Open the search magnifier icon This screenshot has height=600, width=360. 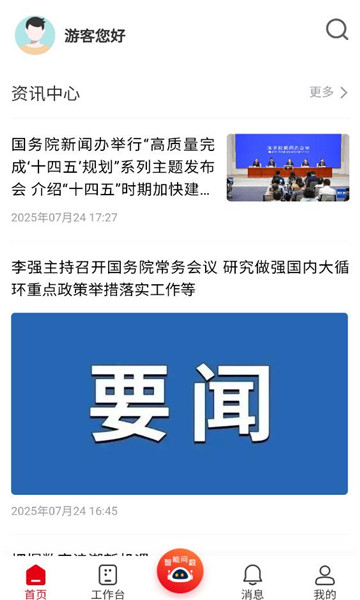pos(337,30)
